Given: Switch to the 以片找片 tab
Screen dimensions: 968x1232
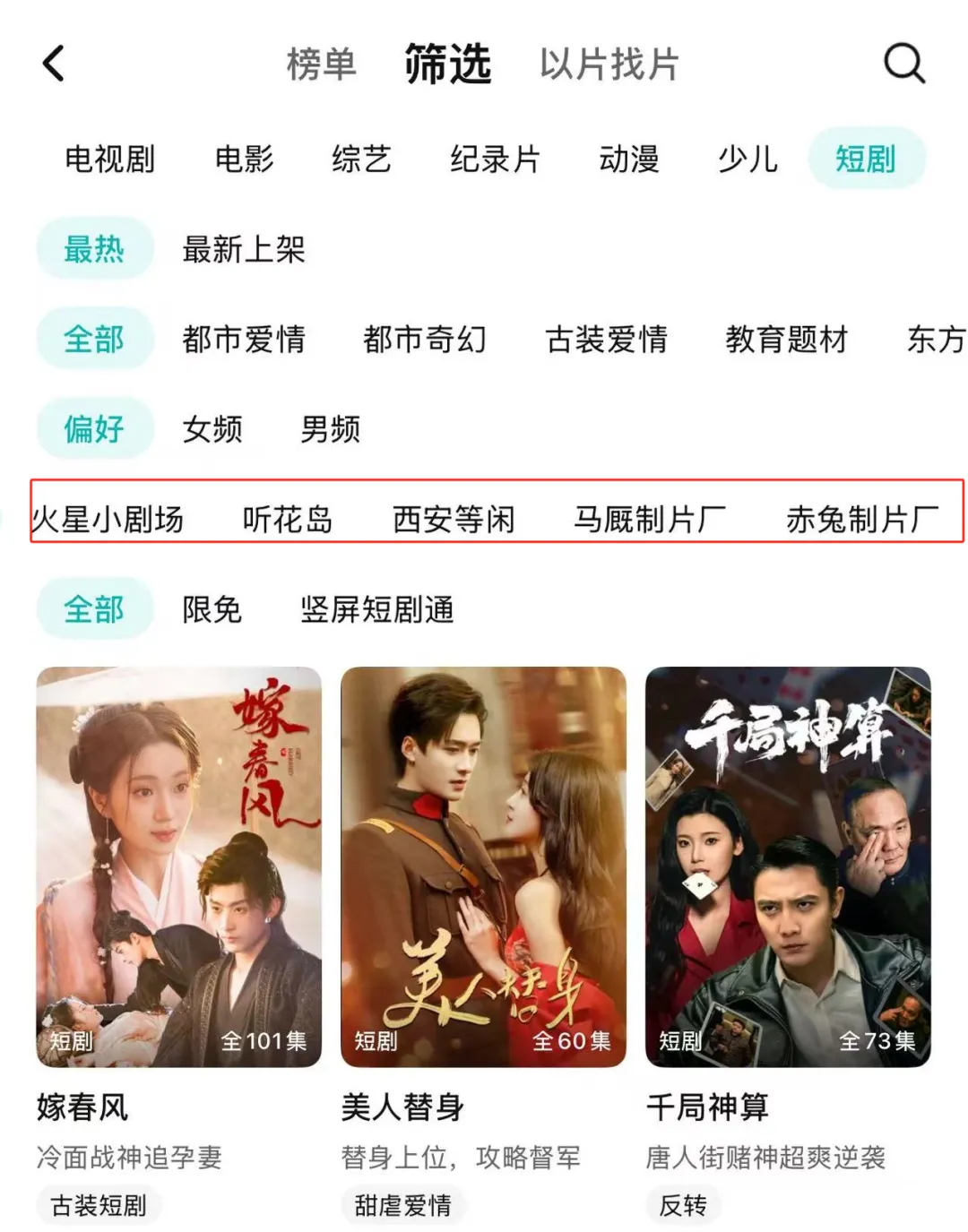Looking at the screenshot, I should point(609,65).
